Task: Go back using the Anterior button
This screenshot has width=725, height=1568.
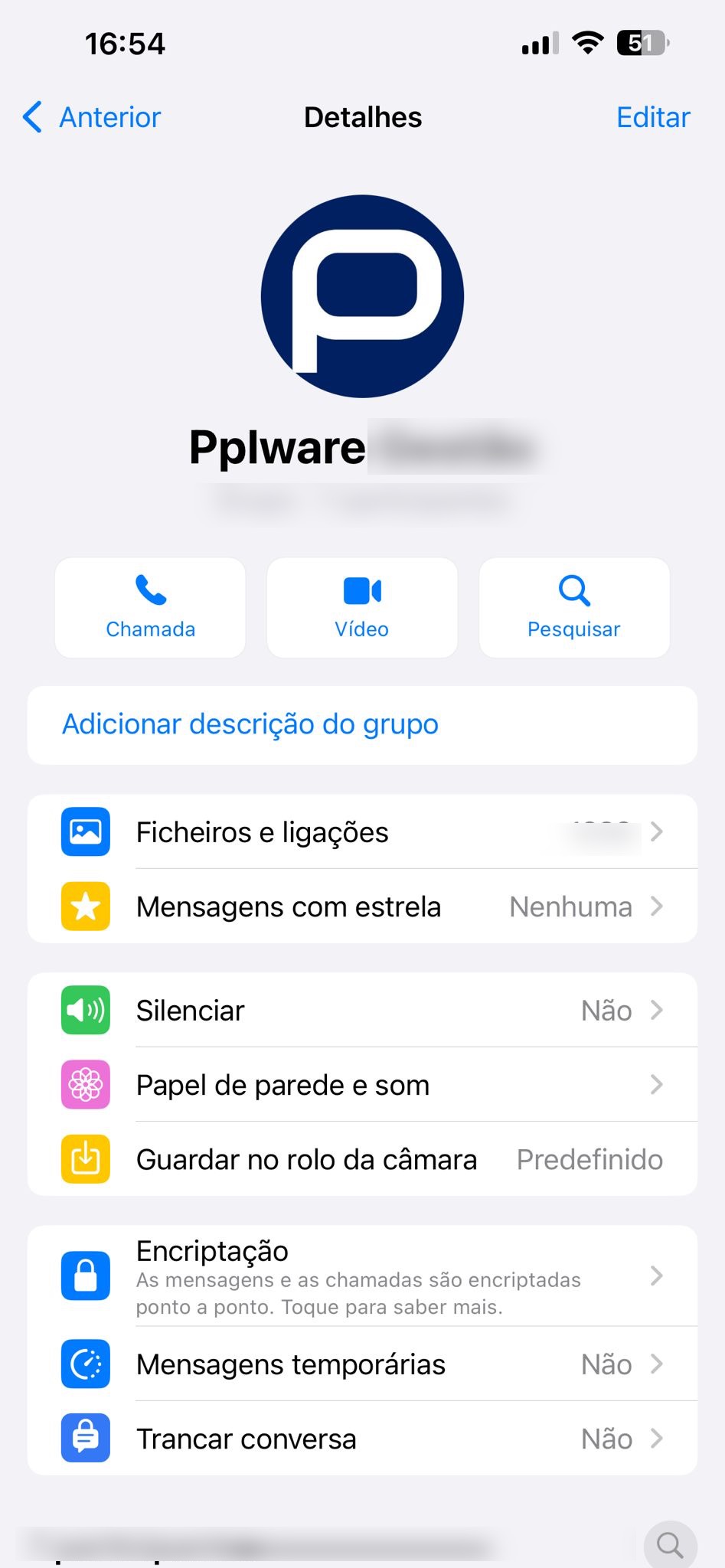Action: point(92,117)
